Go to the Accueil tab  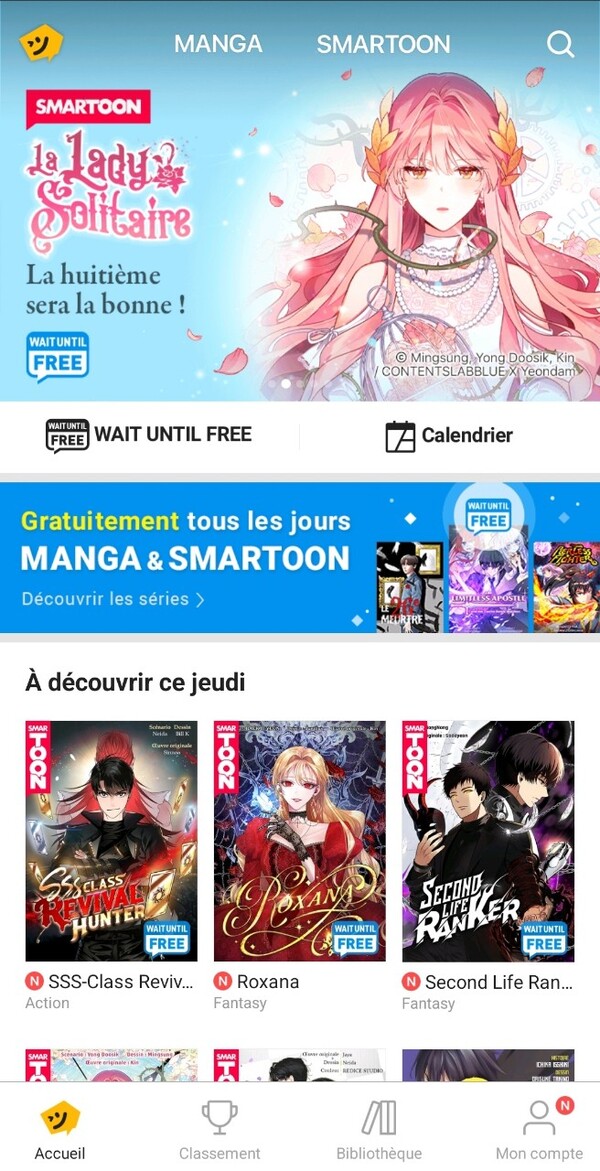(x=60, y=1130)
